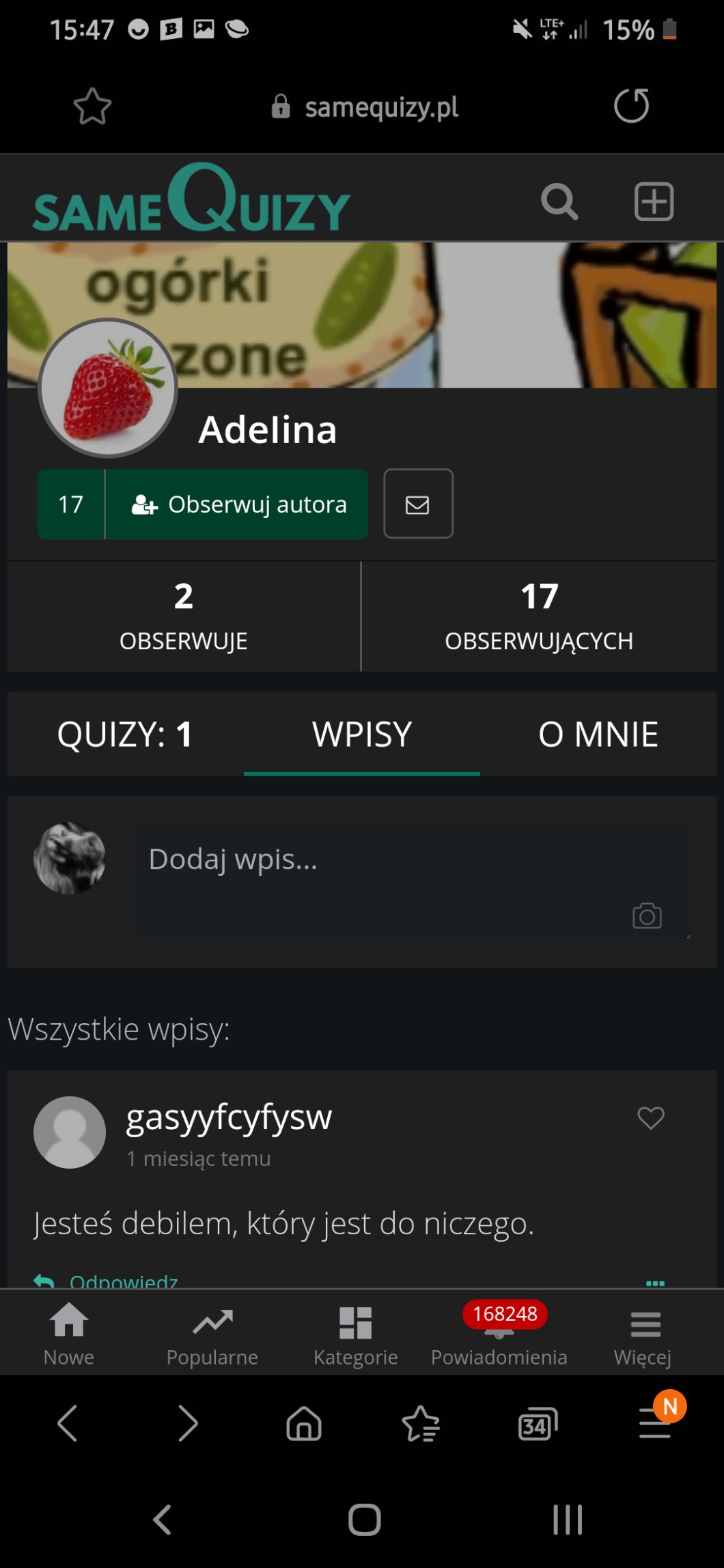View the 17 Obserwujących list

coord(539,616)
